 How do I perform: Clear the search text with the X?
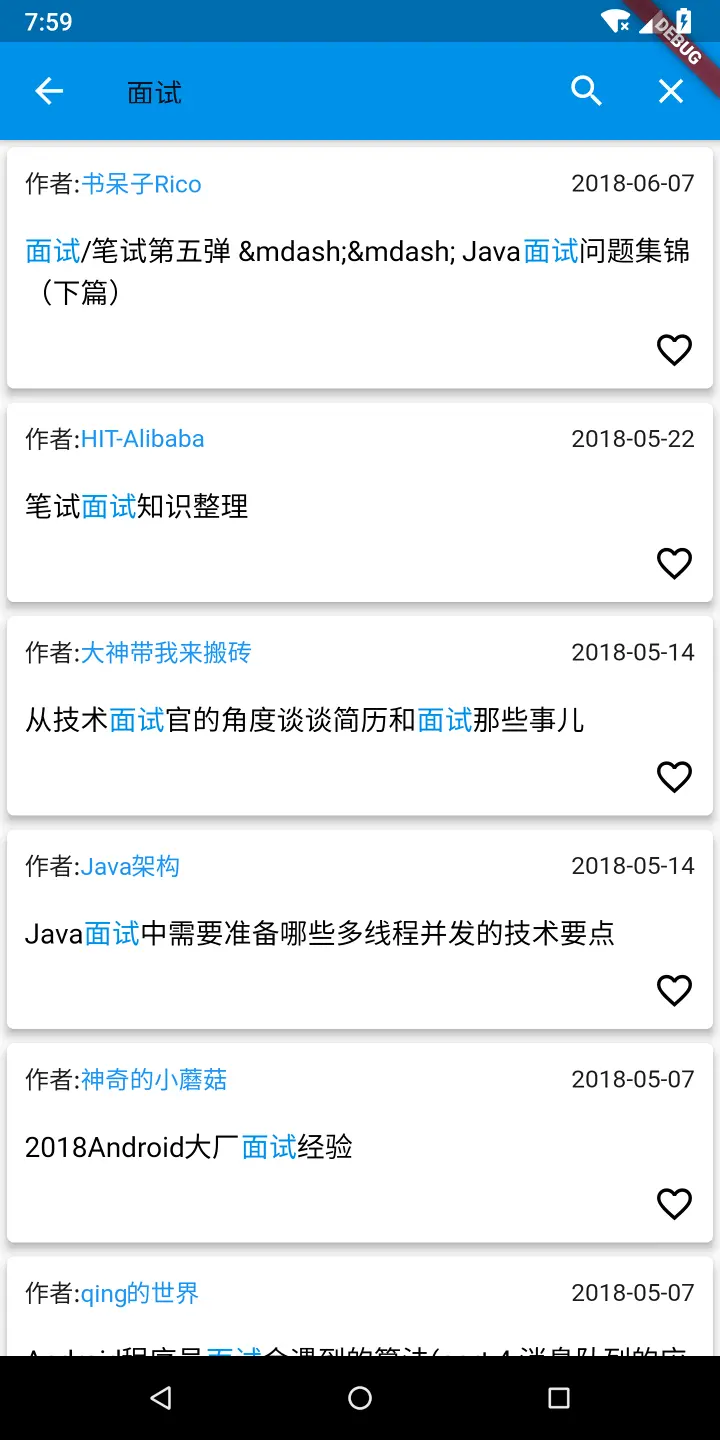[670, 92]
